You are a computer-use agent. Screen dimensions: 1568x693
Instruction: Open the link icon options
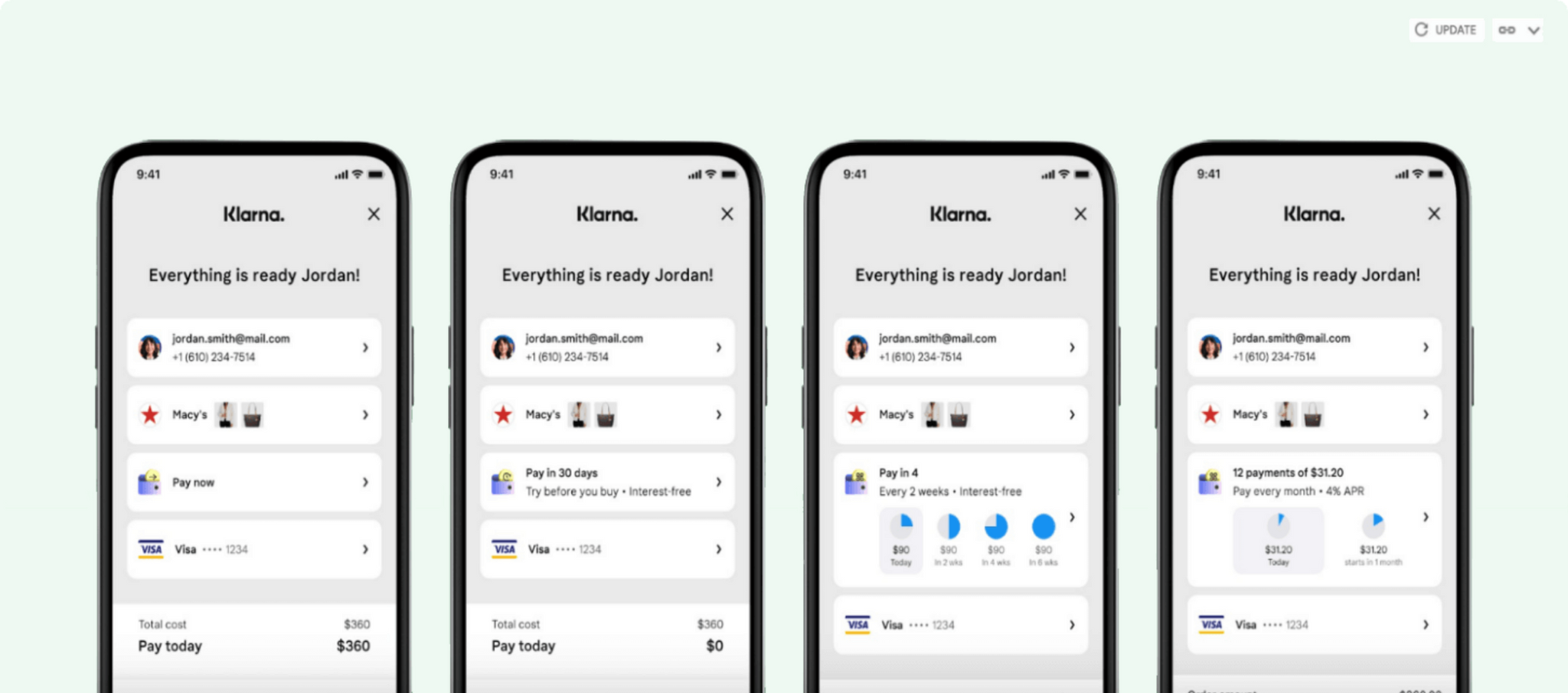[1507, 30]
